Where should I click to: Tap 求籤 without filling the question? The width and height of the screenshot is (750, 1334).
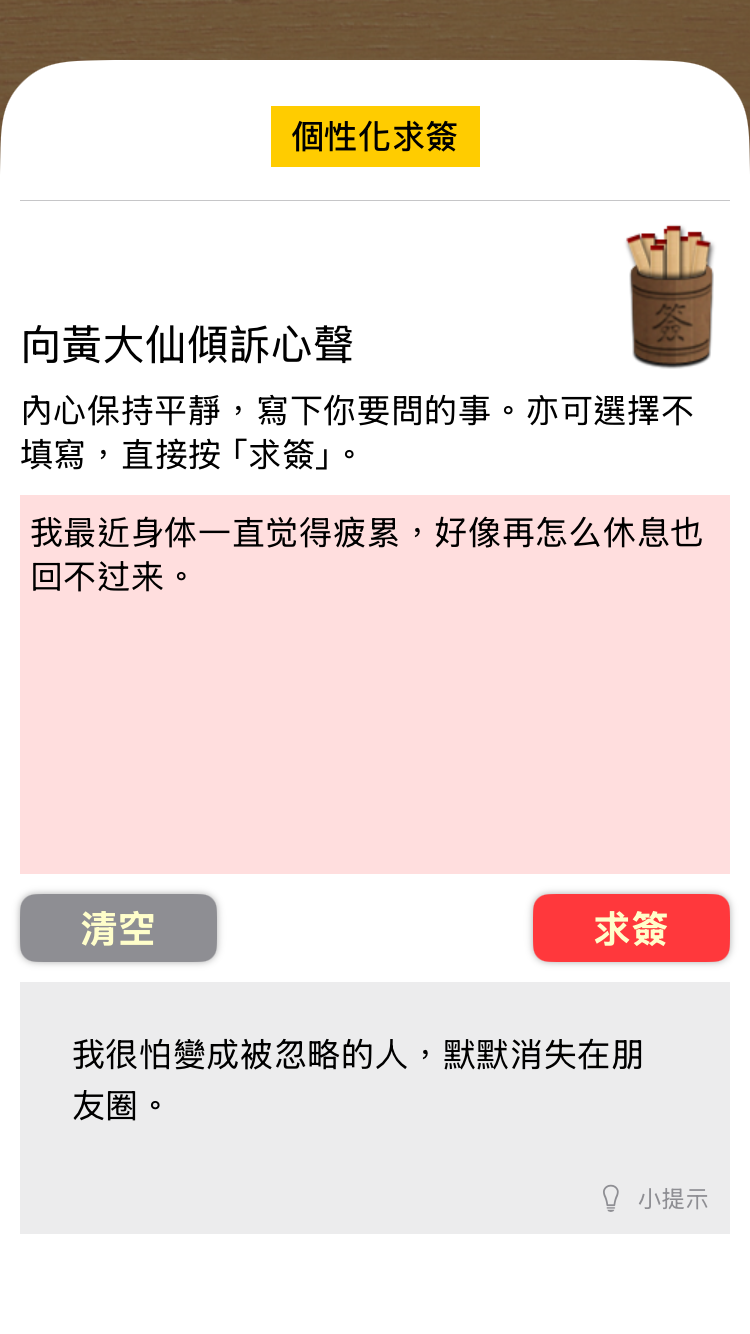pos(631,928)
